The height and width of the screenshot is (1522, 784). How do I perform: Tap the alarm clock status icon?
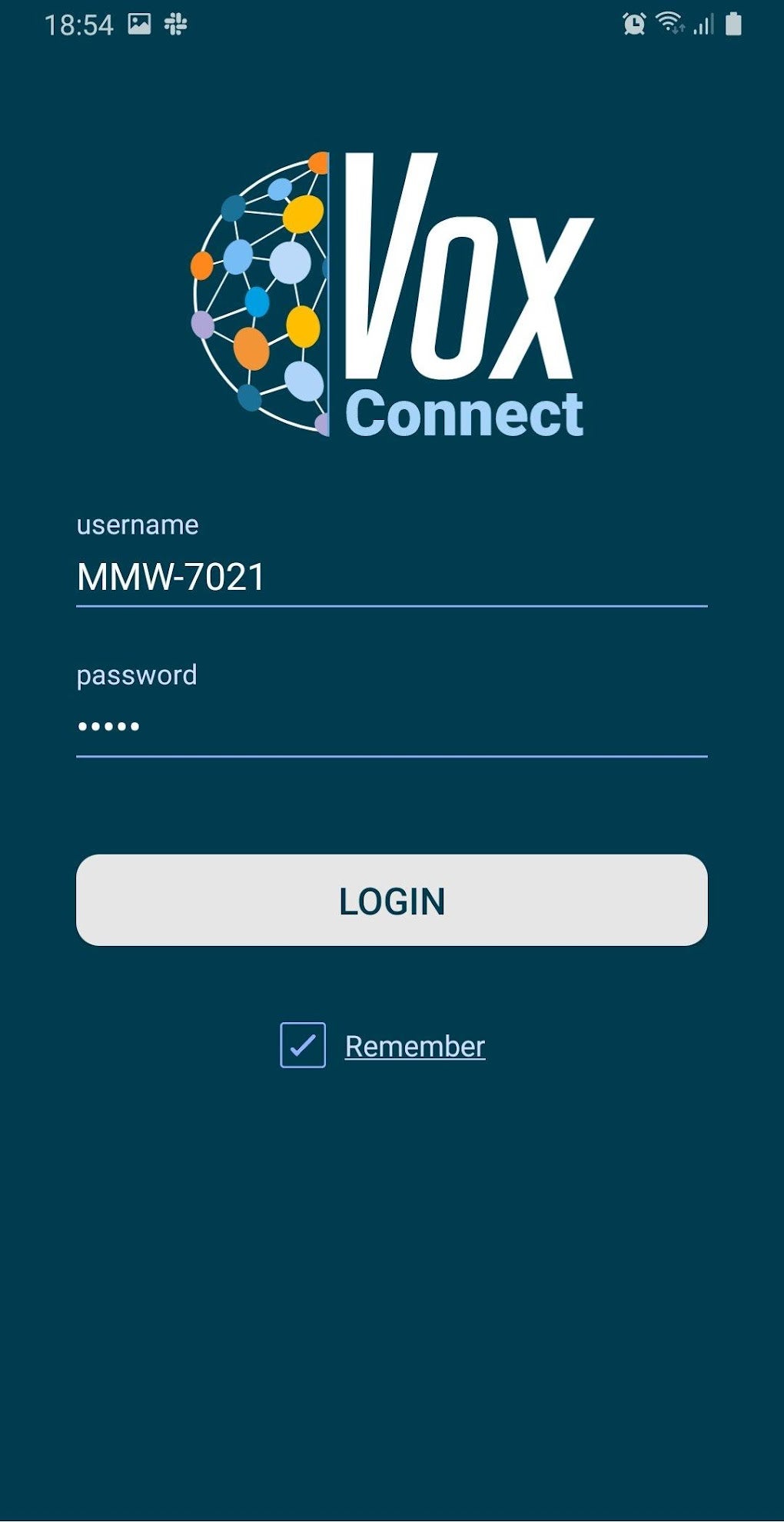633,24
